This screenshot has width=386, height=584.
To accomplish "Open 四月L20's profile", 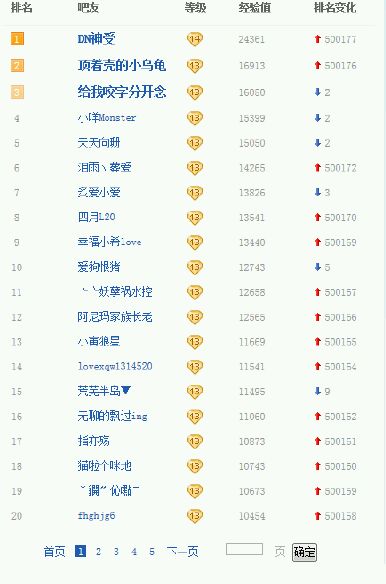I will coord(96,217).
